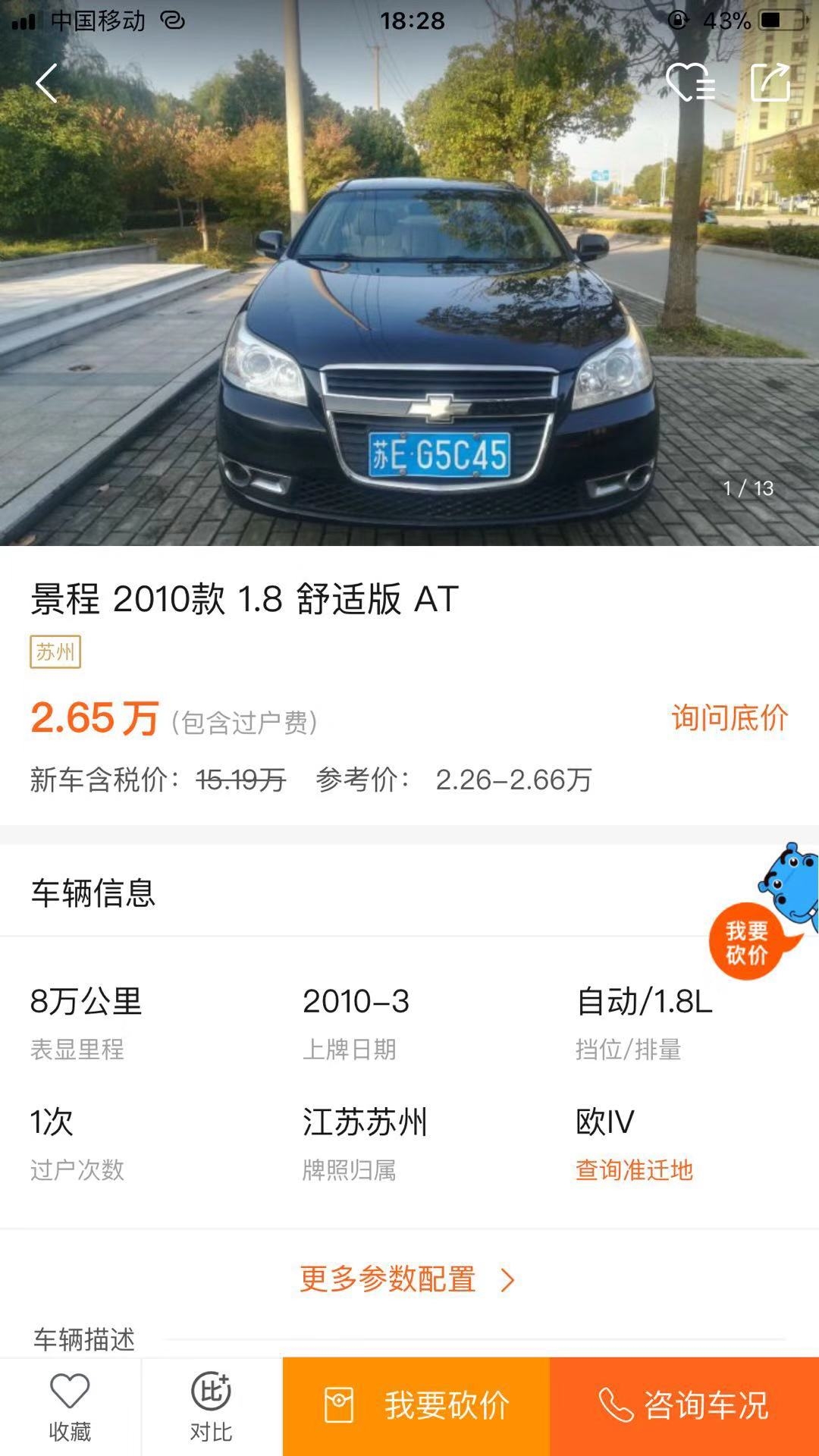Go back using the back arrow

tap(47, 83)
